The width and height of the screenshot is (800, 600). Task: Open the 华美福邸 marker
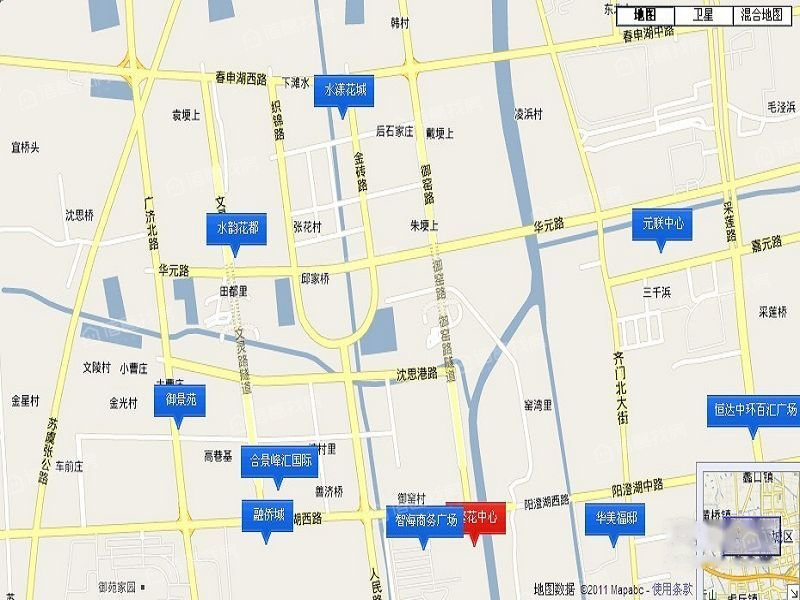[614, 519]
